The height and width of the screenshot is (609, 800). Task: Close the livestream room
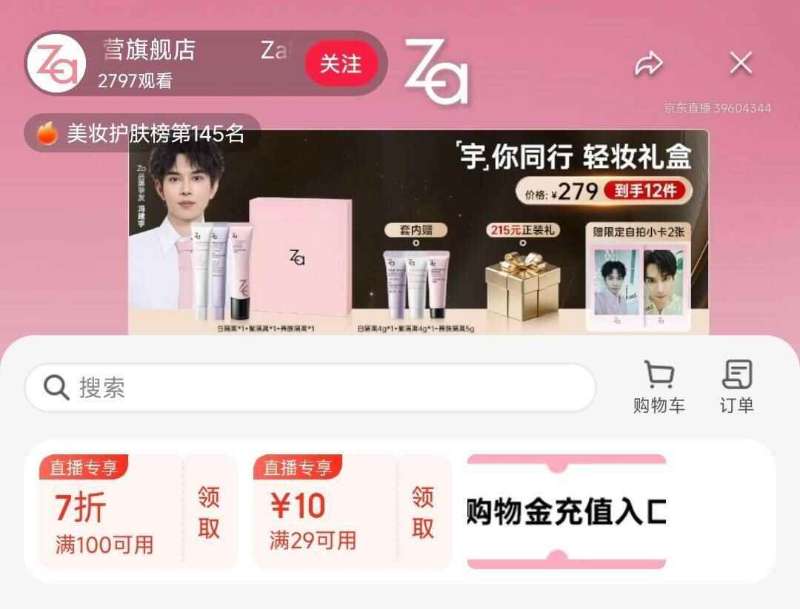click(741, 64)
